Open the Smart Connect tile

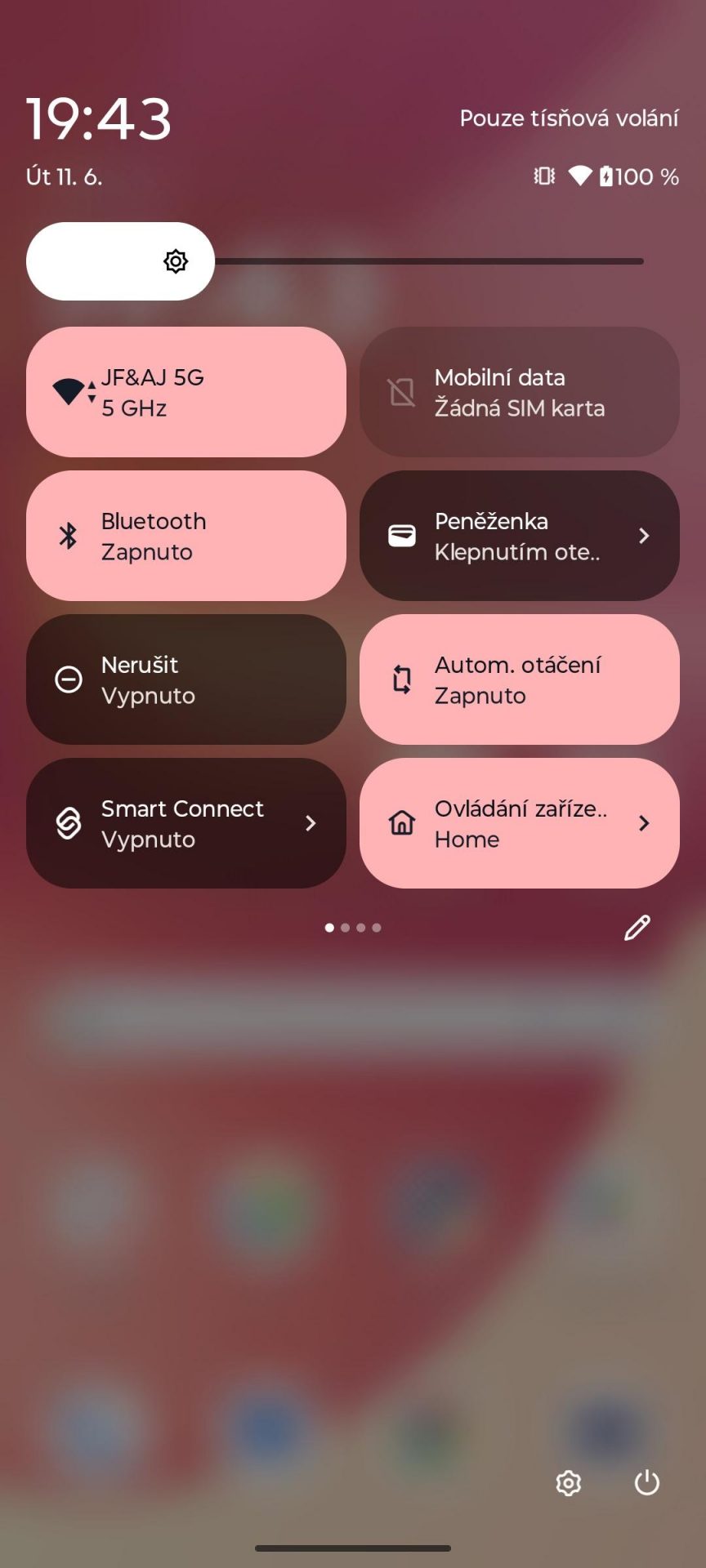click(x=186, y=823)
